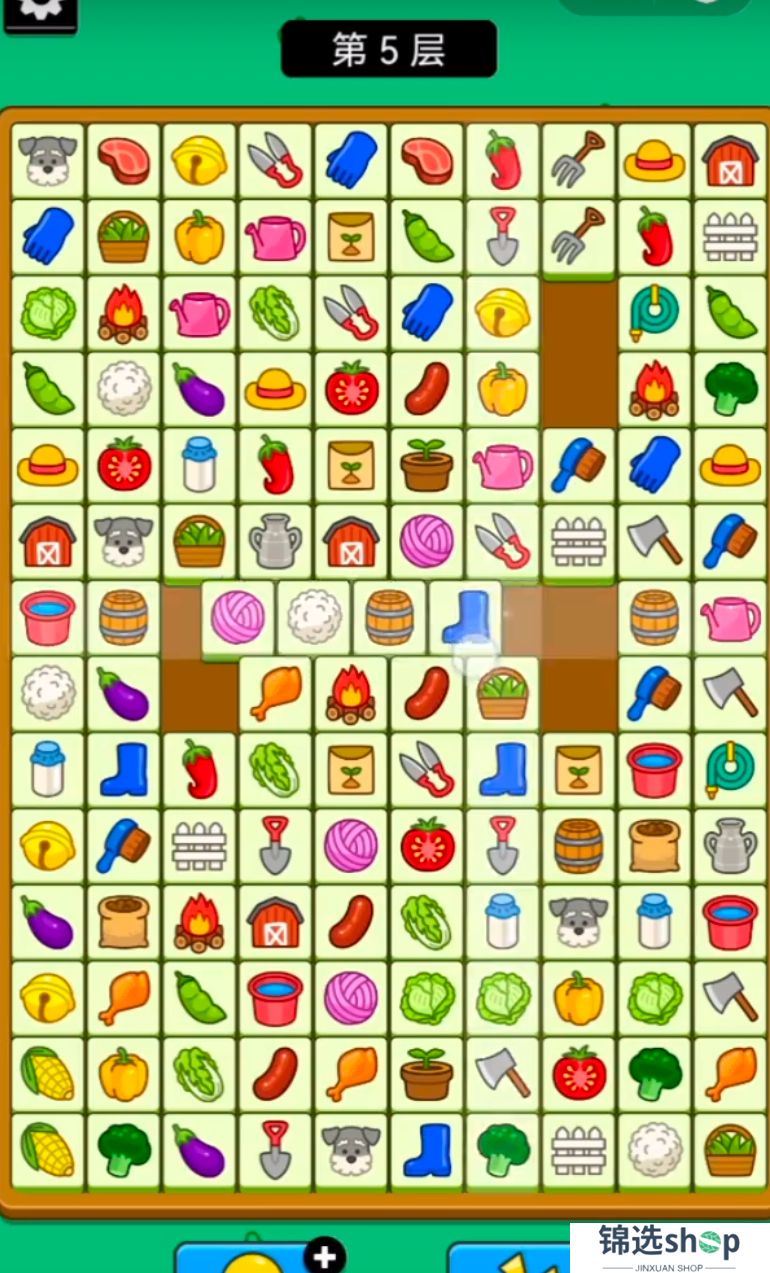The height and width of the screenshot is (1273, 770).
Task: Select the blue boot tile beside the barrel
Action: coord(466,617)
